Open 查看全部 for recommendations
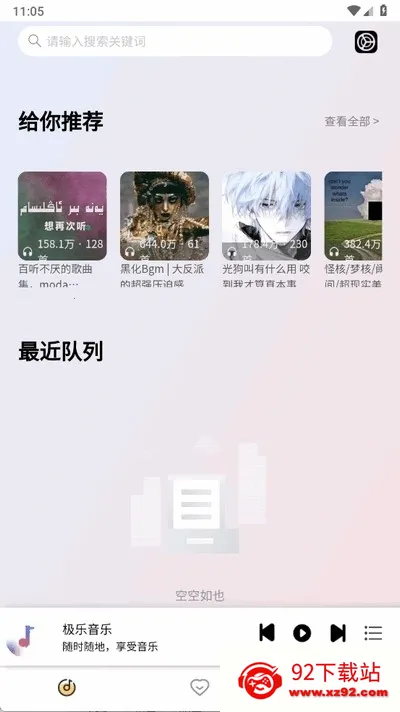 (x=352, y=121)
